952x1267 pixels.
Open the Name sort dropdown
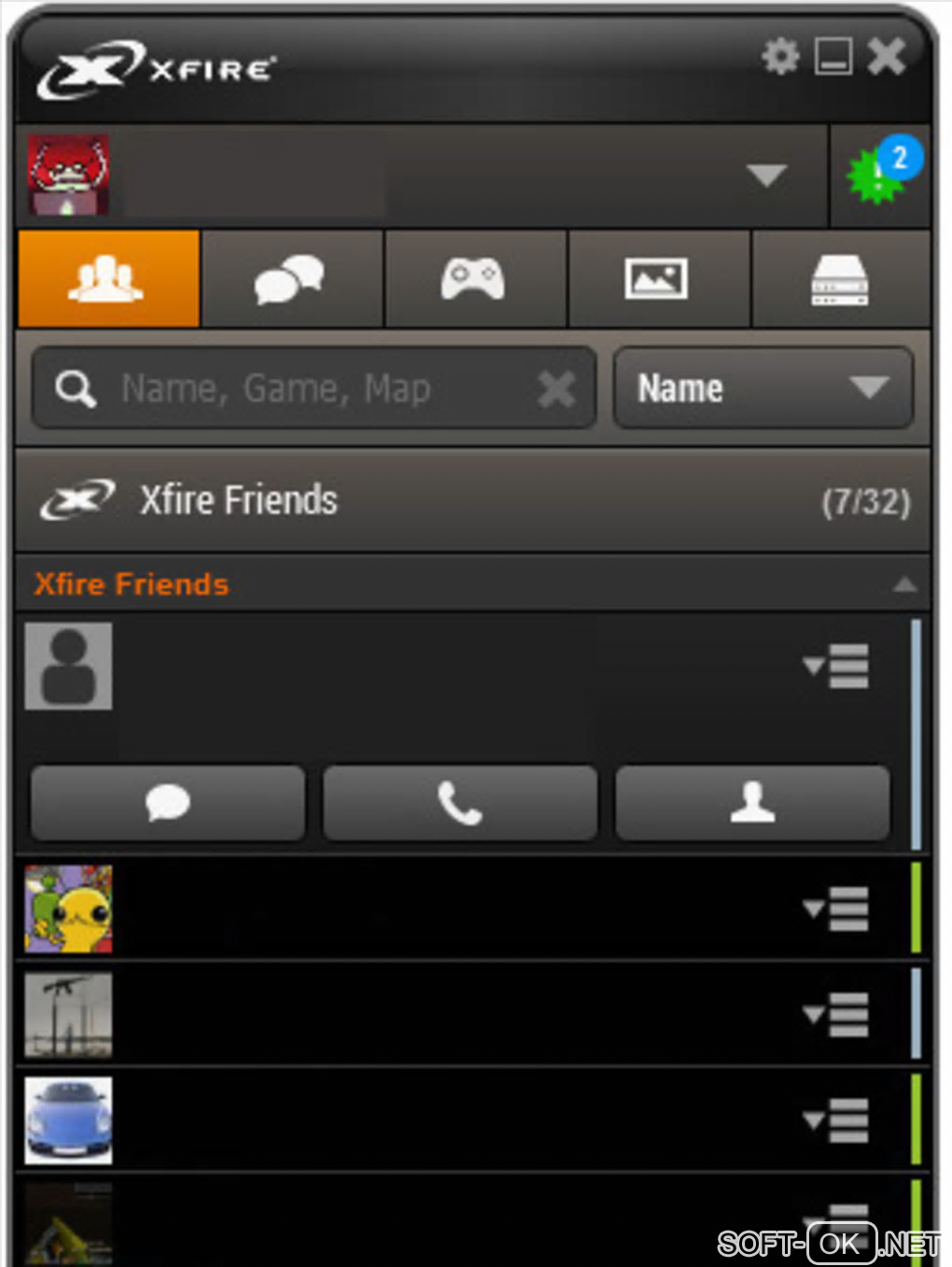point(762,388)
